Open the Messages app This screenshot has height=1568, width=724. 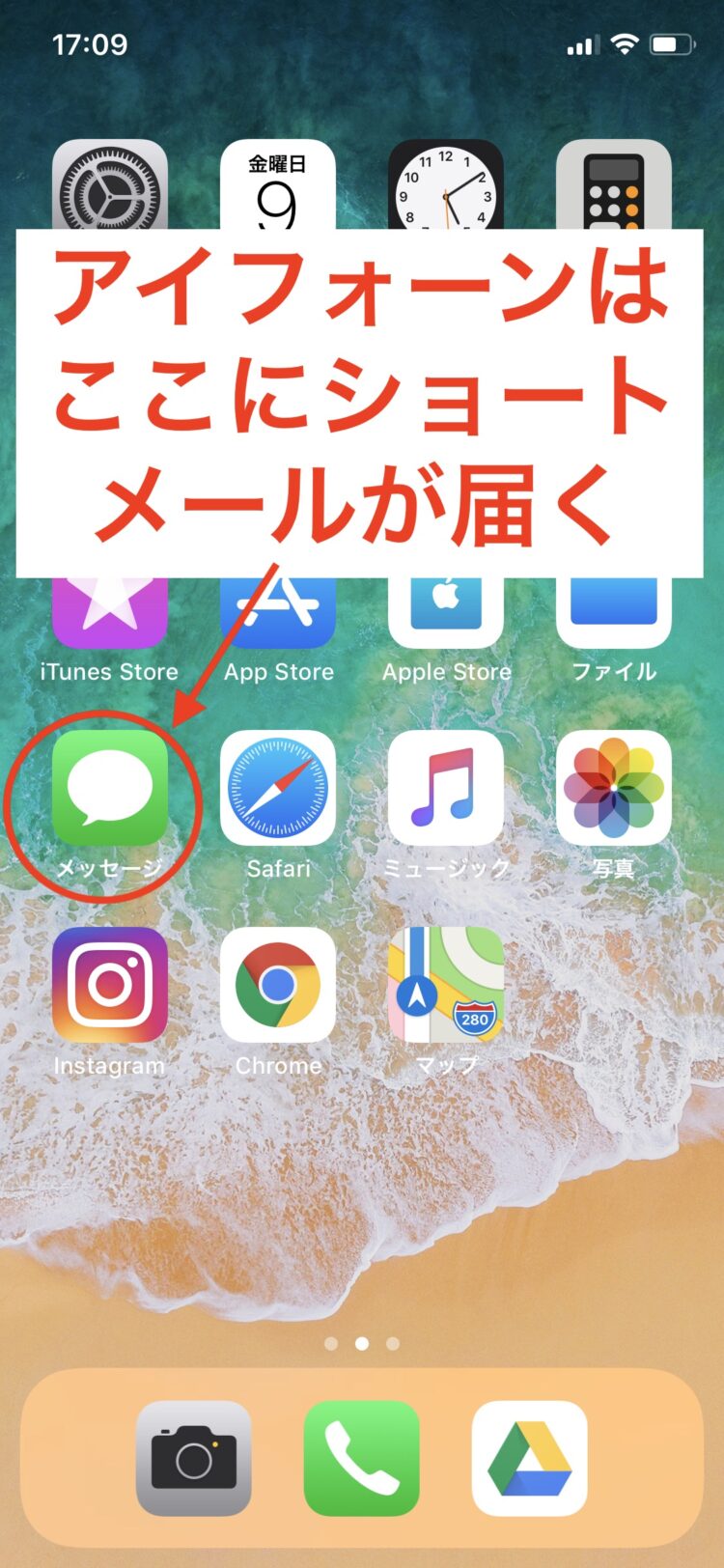(109, 787)
